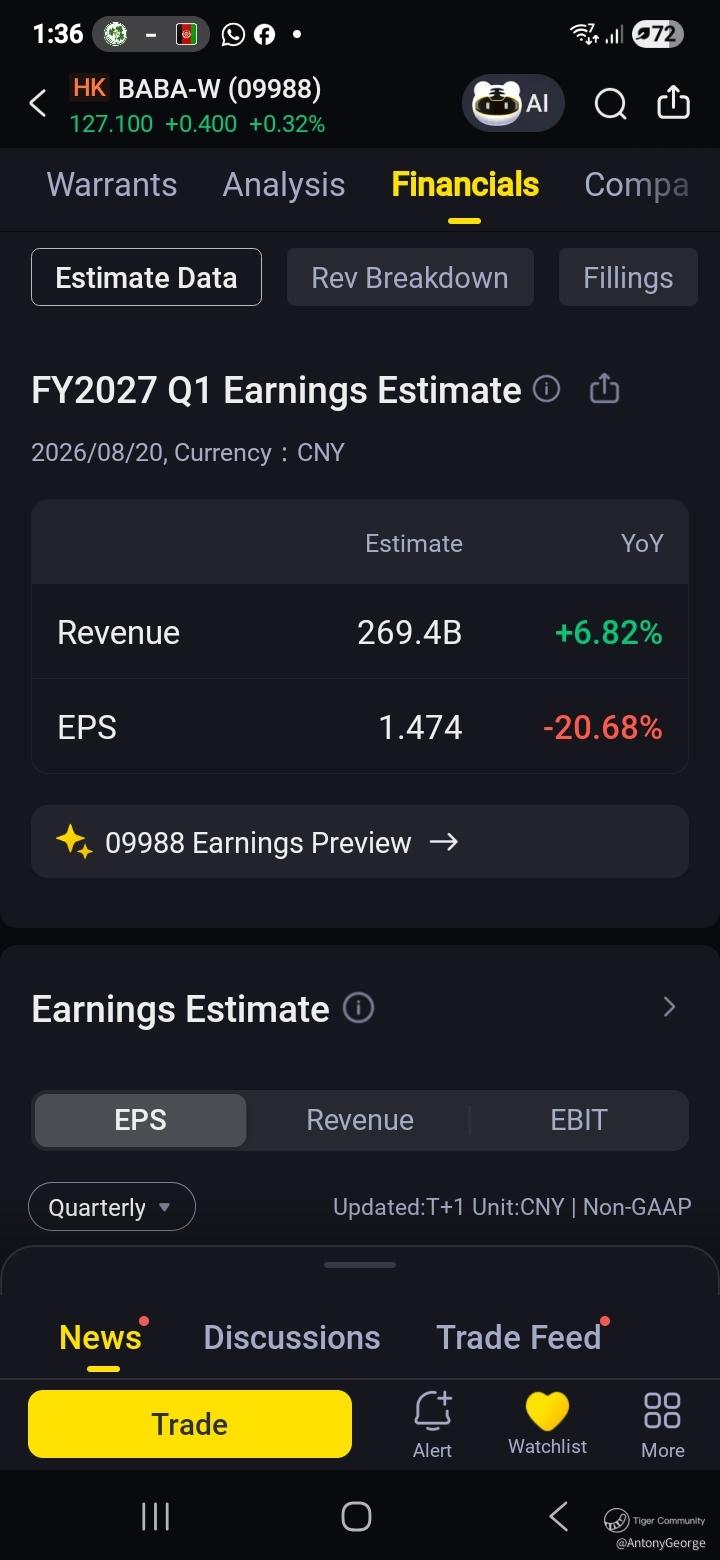Select the Fillings chip
The image size is (720, 1560).
tap(628, 277)
